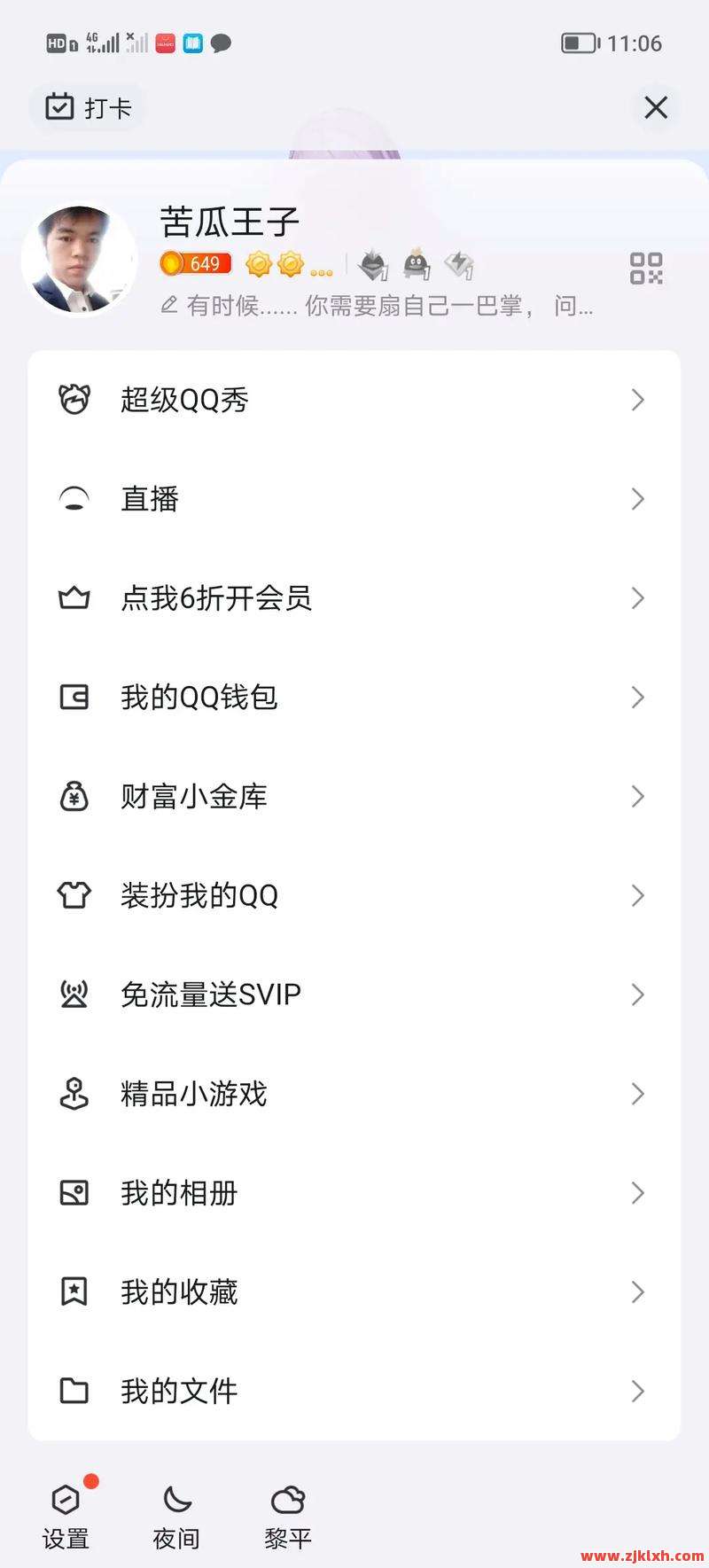Open 点我6折开会员 membership offer
709x1568 pixels.
(217, 599)
